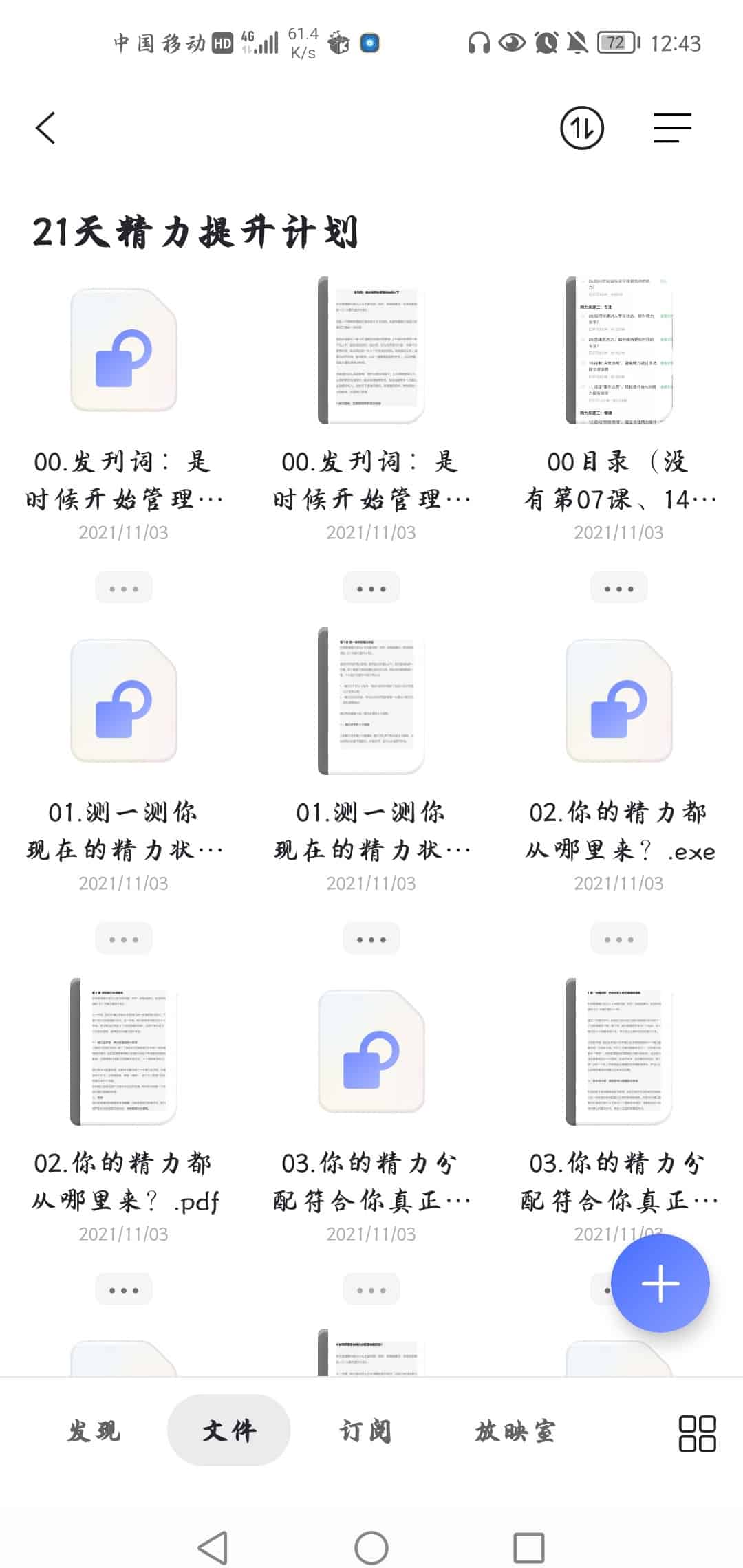Show more options for 02.你的精力都从哪里来？.pdf
This screenshot has height=1568, width=743.
pos(124,1290)
